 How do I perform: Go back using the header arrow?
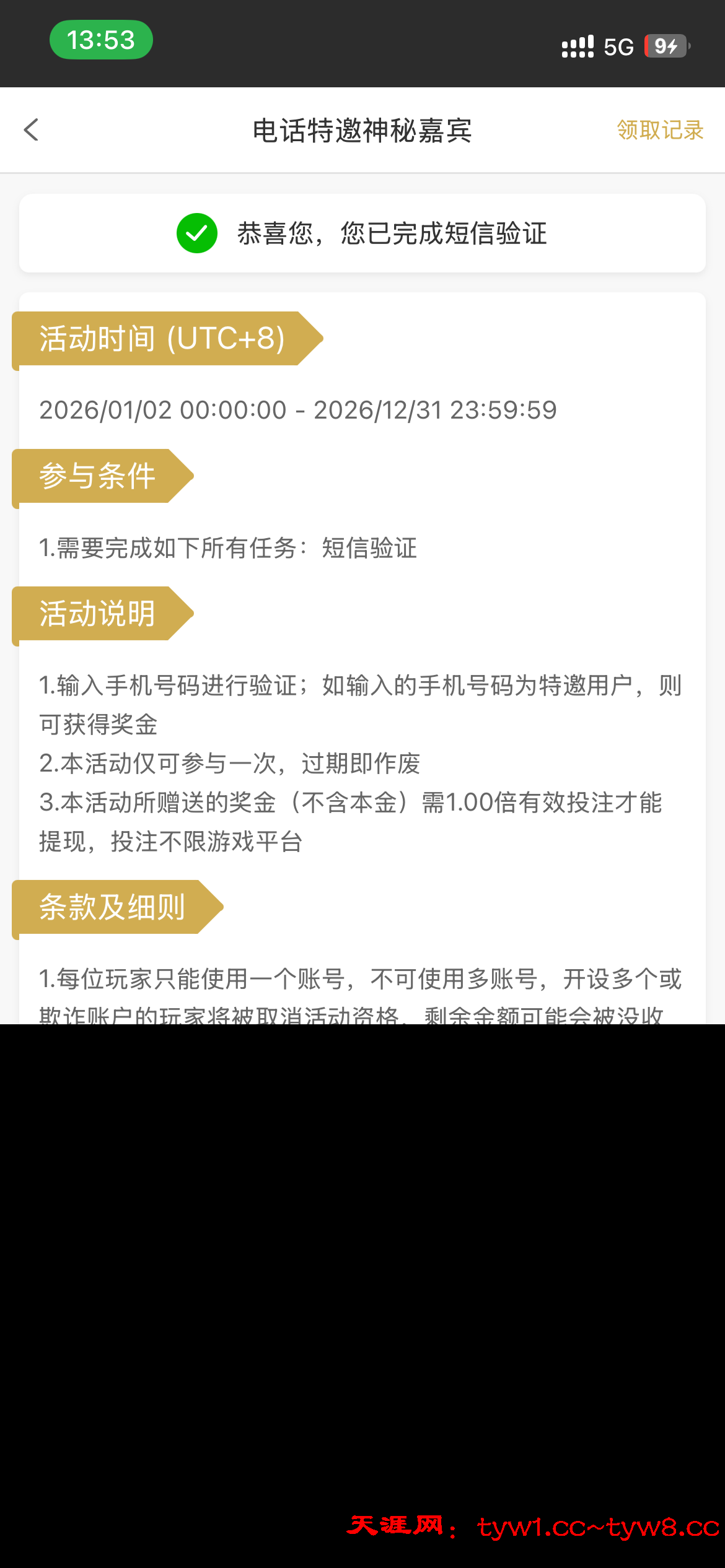click(32, 130)
